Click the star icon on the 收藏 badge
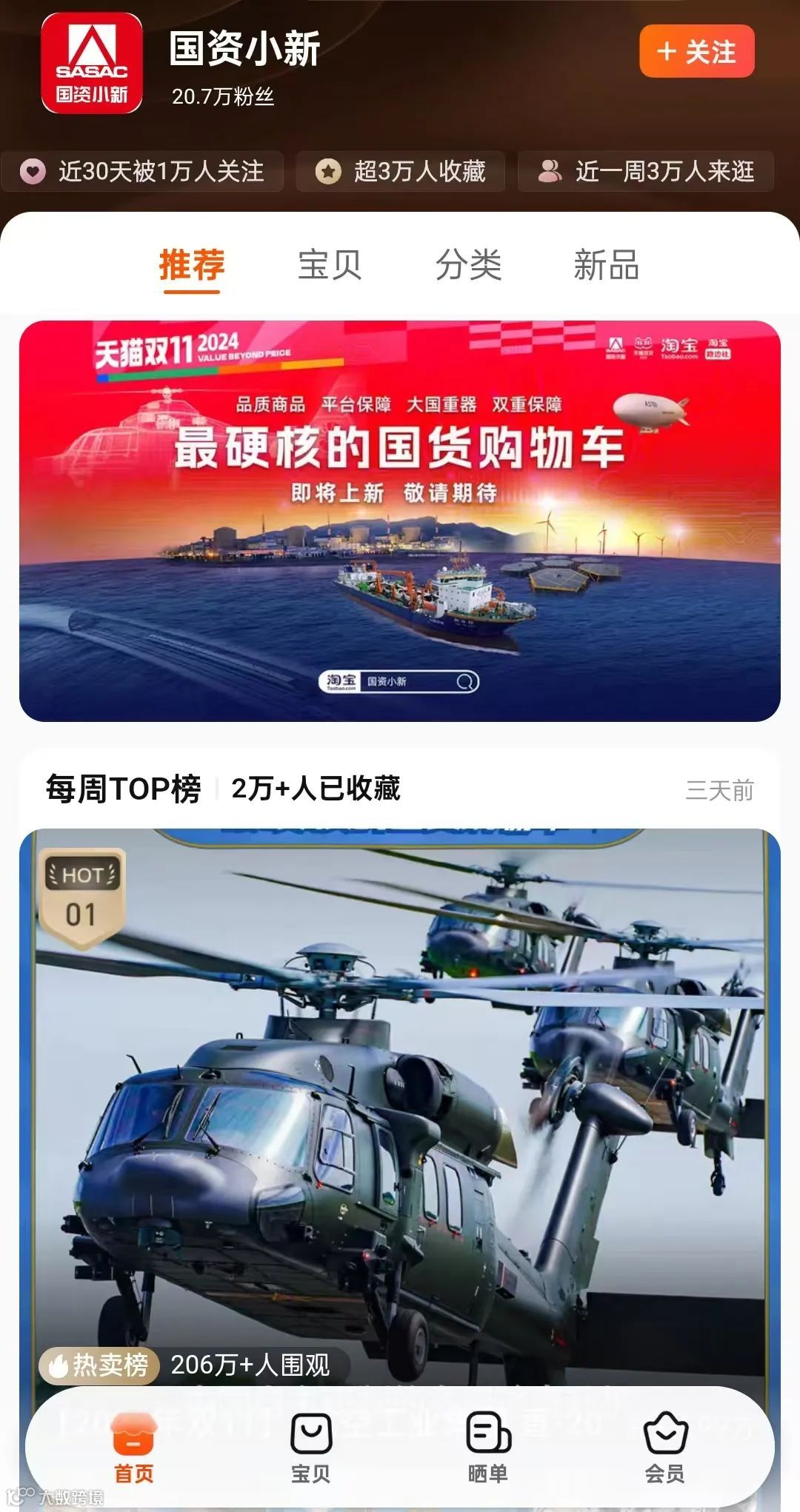 (327, 172)
